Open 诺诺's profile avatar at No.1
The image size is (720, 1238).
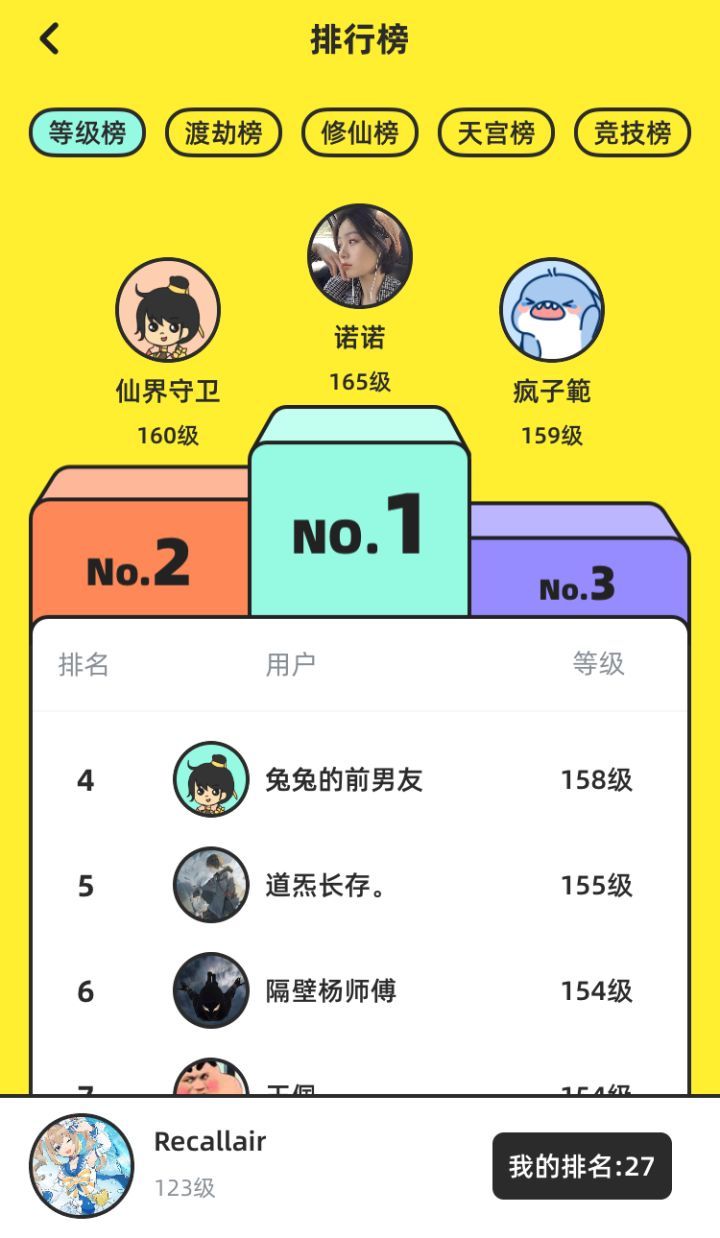coord(360,255)
